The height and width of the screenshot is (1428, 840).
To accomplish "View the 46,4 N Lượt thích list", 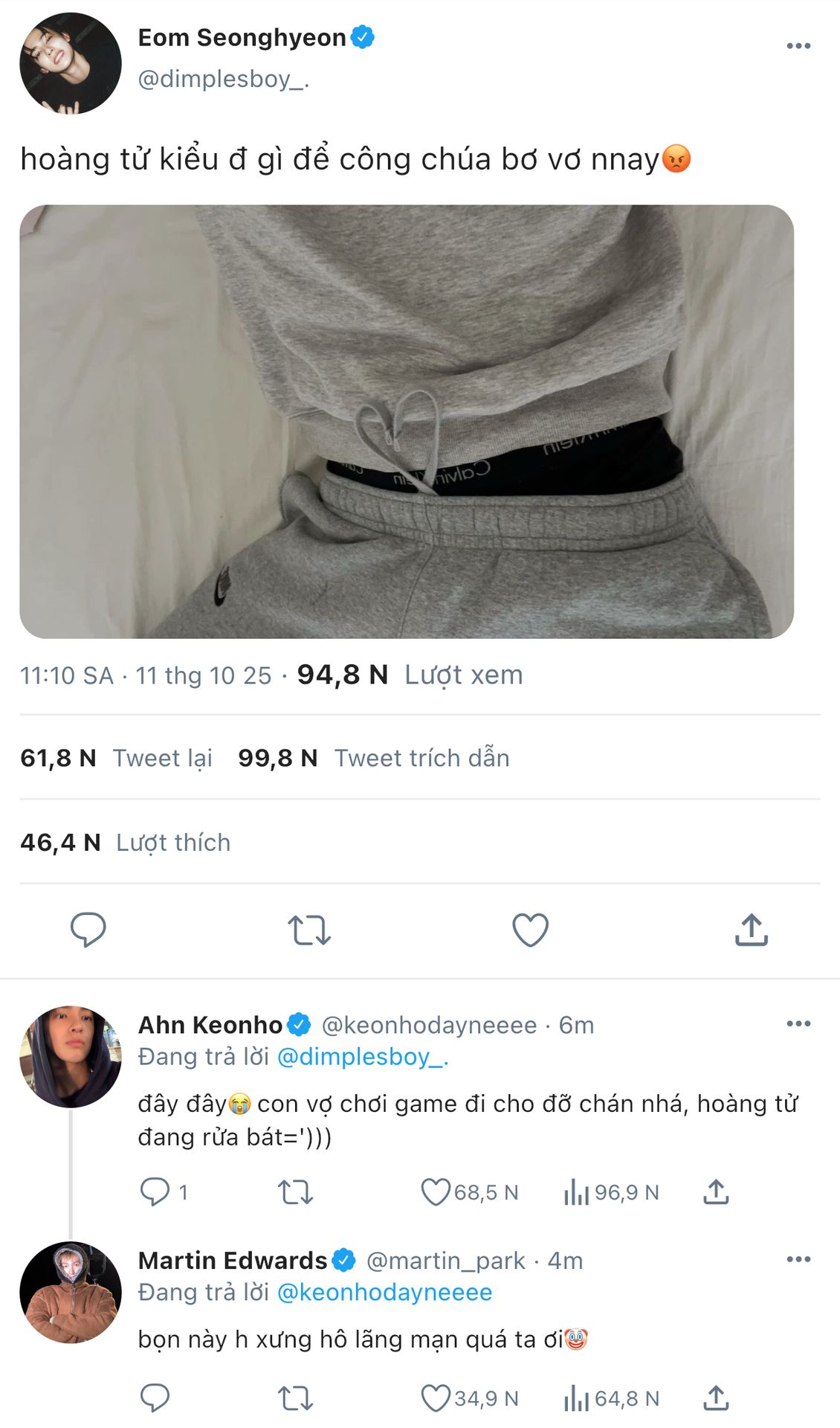I will point(125,843).
